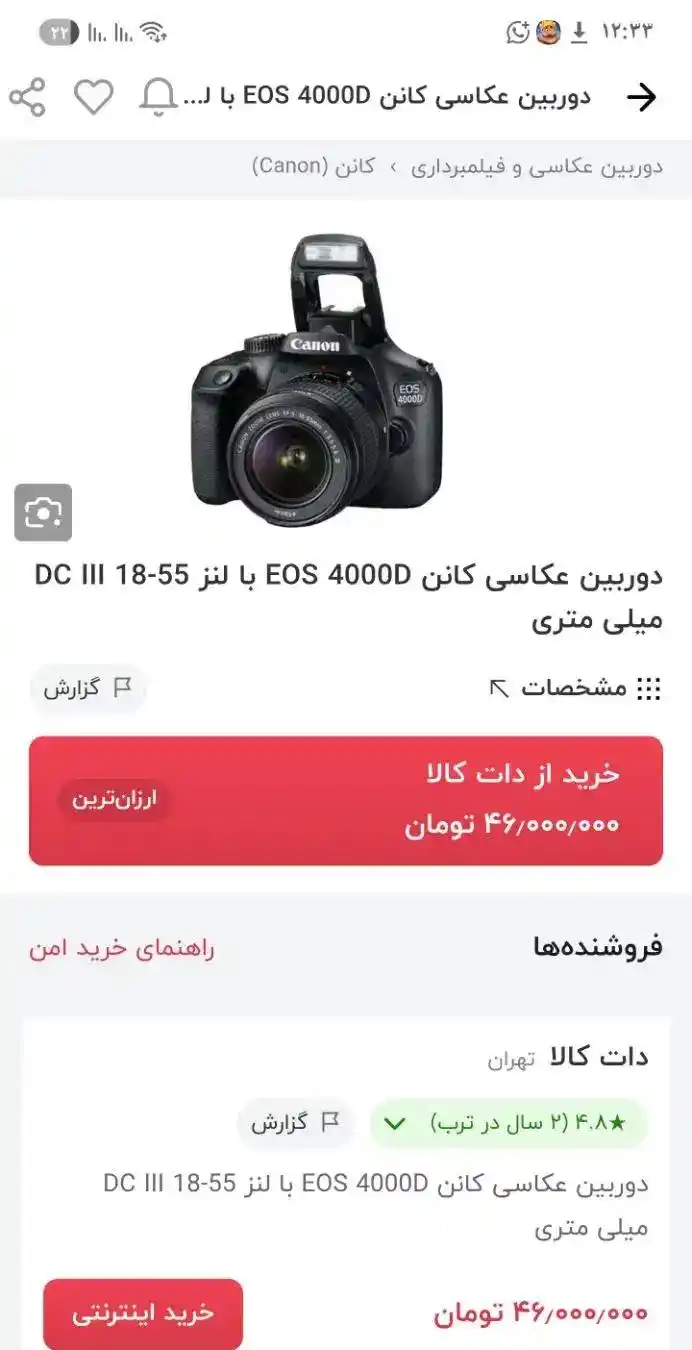This screenshot has height=1350, width=692.
Task: Go back using the arrow icon
Action: click(x=641, y=97)
